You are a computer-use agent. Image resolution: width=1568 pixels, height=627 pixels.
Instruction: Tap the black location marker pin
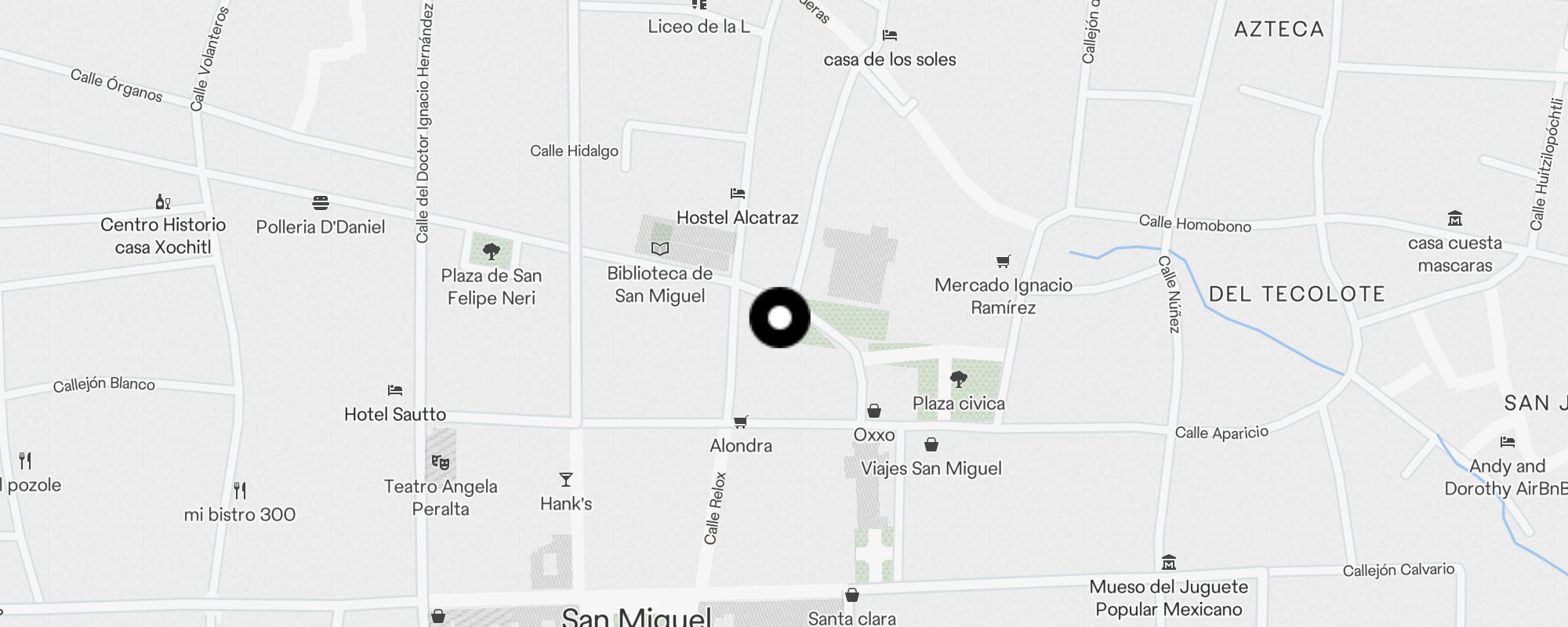click(779, 317)
